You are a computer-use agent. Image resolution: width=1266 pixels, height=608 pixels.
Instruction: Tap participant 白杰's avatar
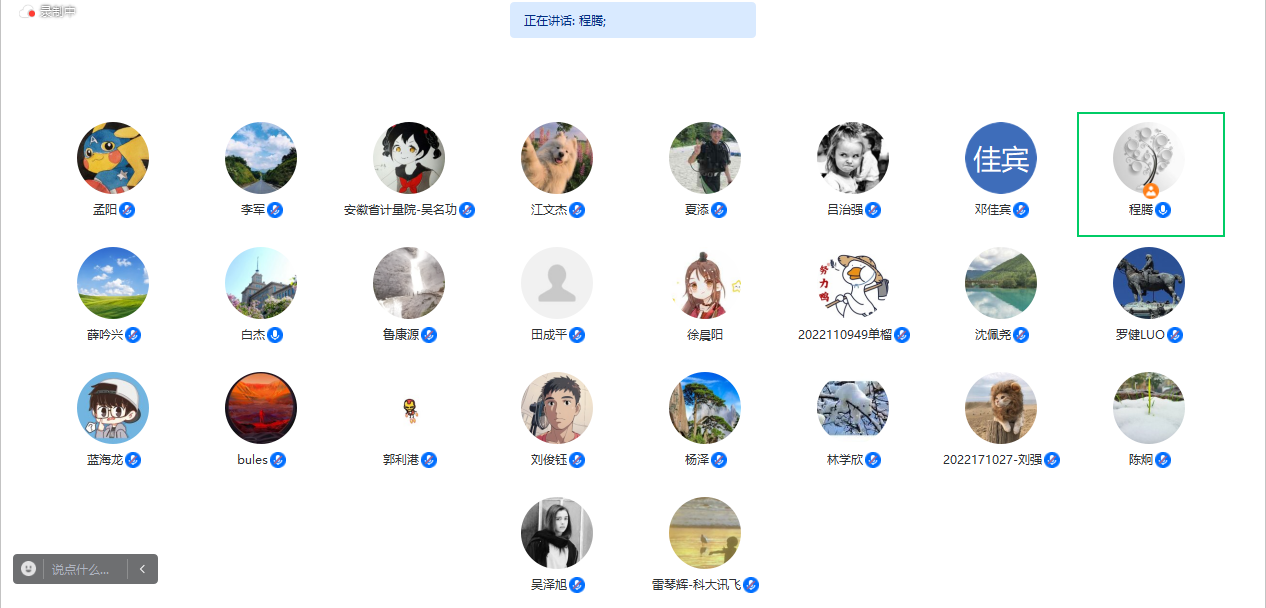(261, 283)
